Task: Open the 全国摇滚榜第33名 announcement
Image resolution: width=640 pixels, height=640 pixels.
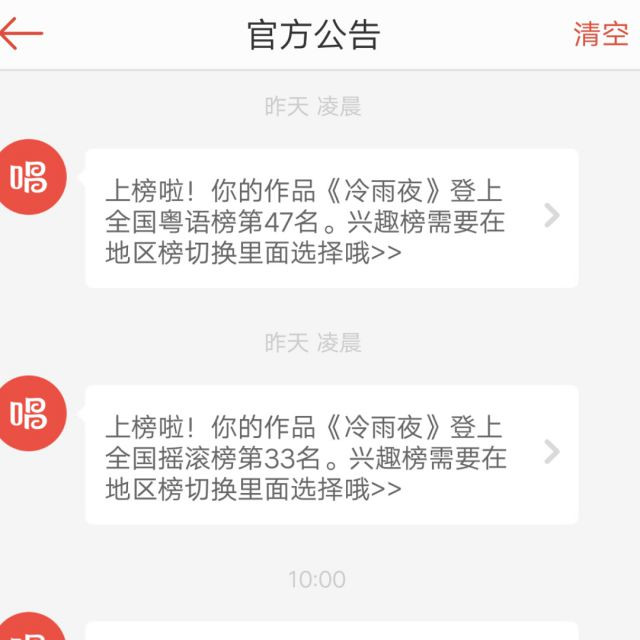Action: pyautogui.click(x=331, y=454)
